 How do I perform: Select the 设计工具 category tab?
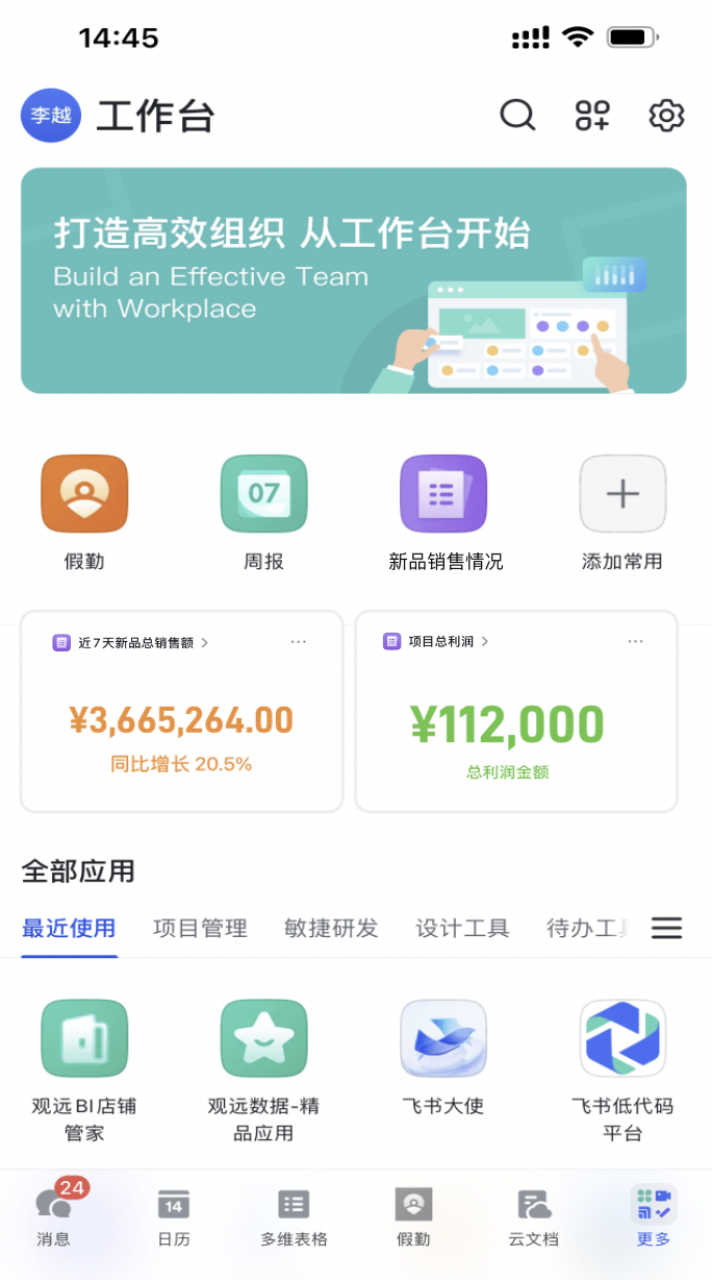click(462, 928)
